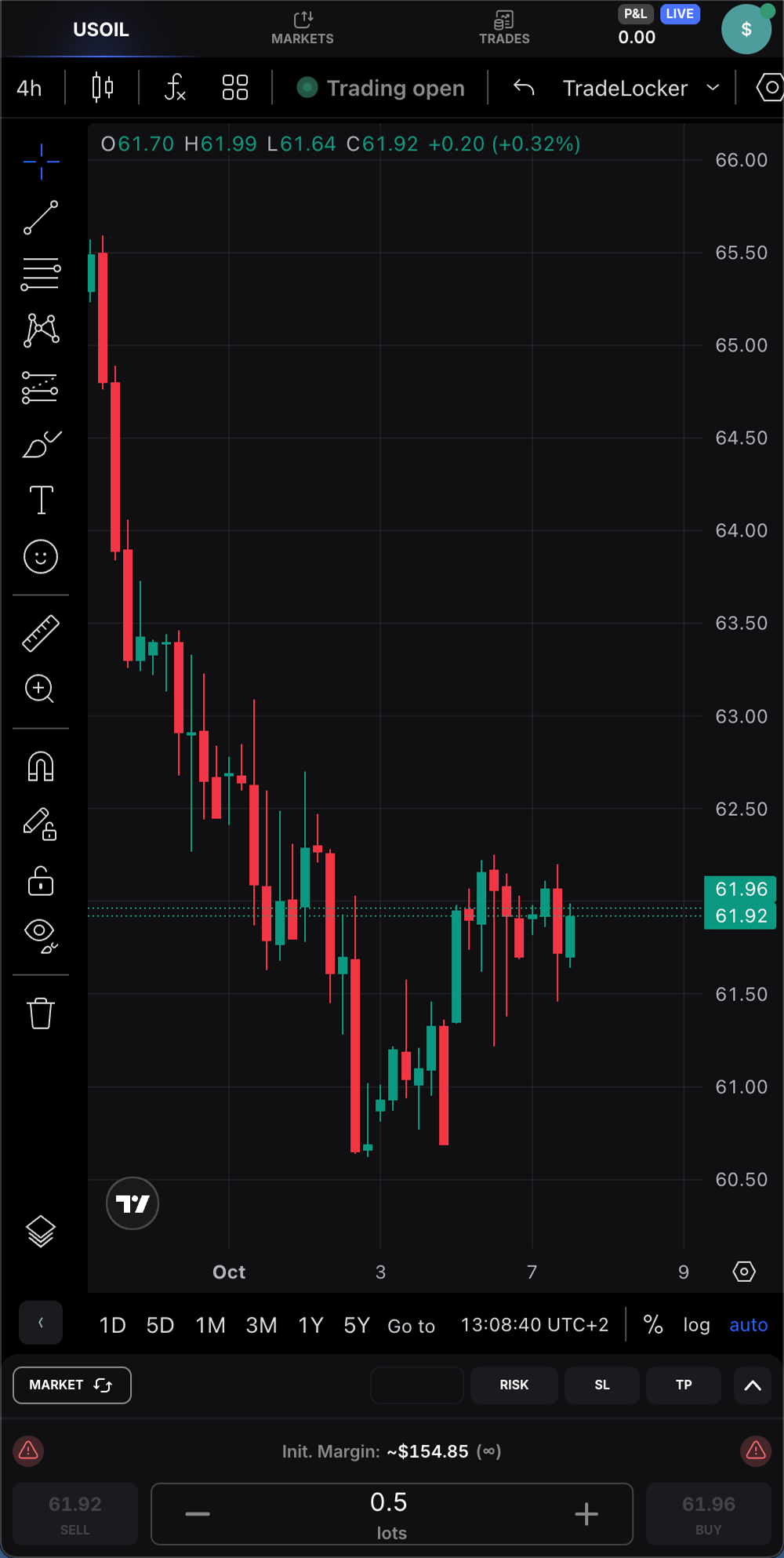
Task: Select the trend line drawing tool
Action: (x=41, y=217)
